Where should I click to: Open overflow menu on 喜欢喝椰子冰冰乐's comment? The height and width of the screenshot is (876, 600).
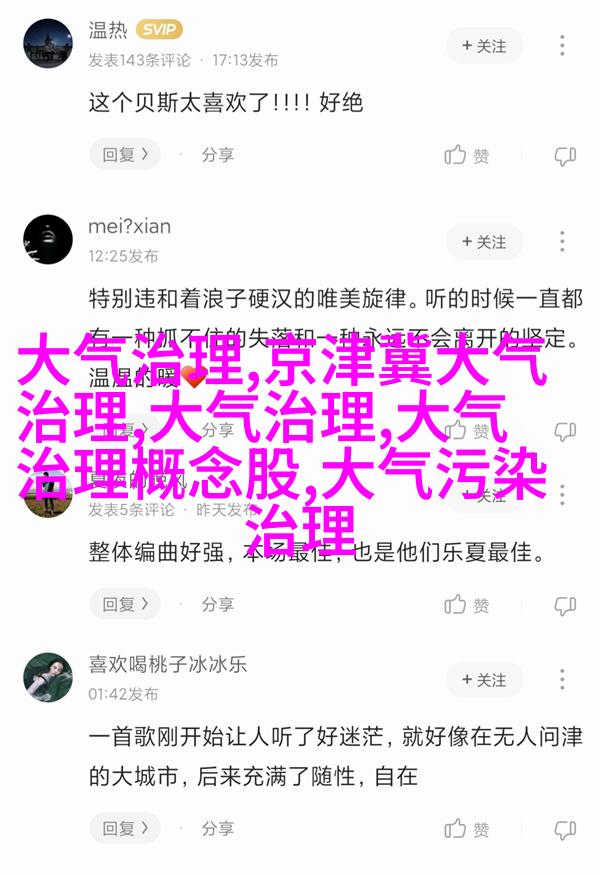point(563,680)
